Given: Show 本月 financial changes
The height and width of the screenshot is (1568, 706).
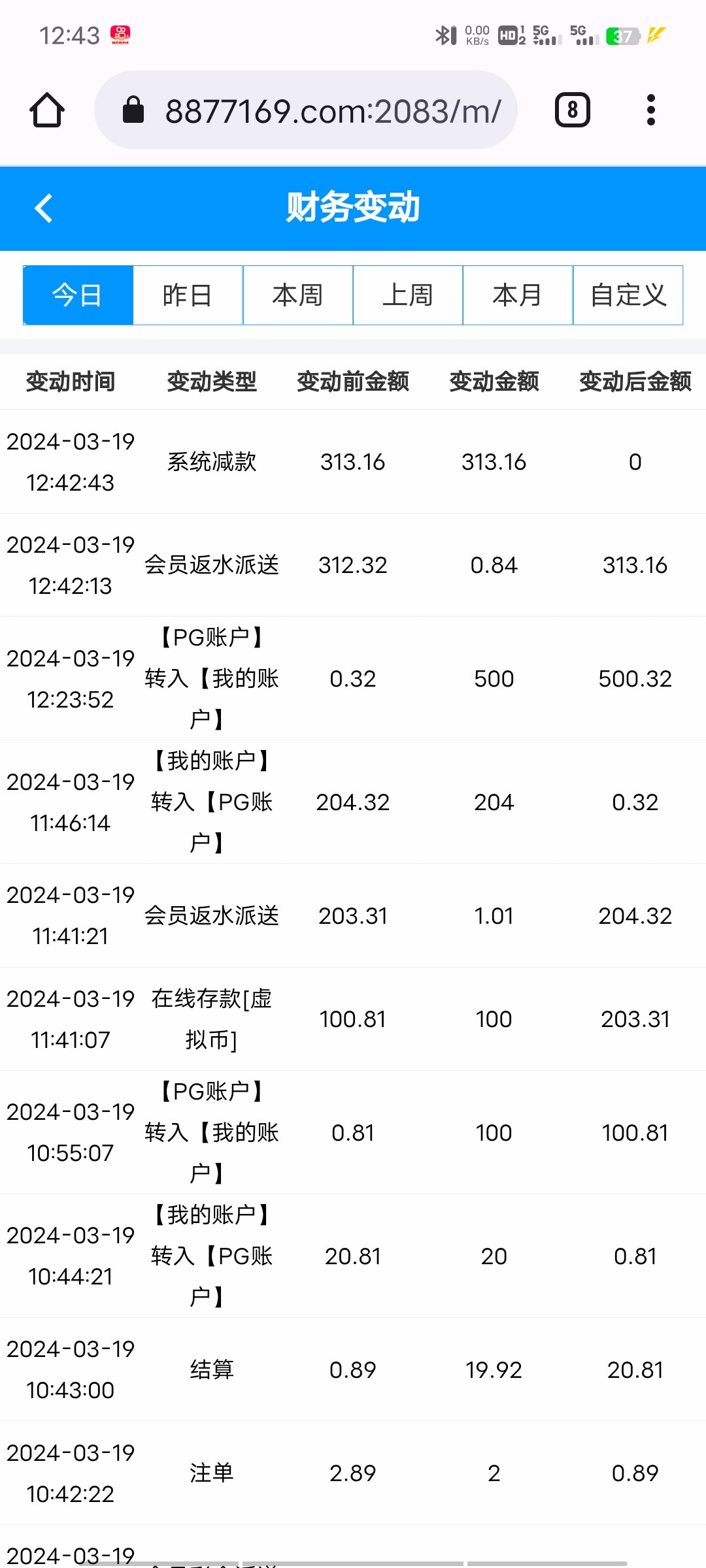Looking at the screenshot, I should [518, 295].
